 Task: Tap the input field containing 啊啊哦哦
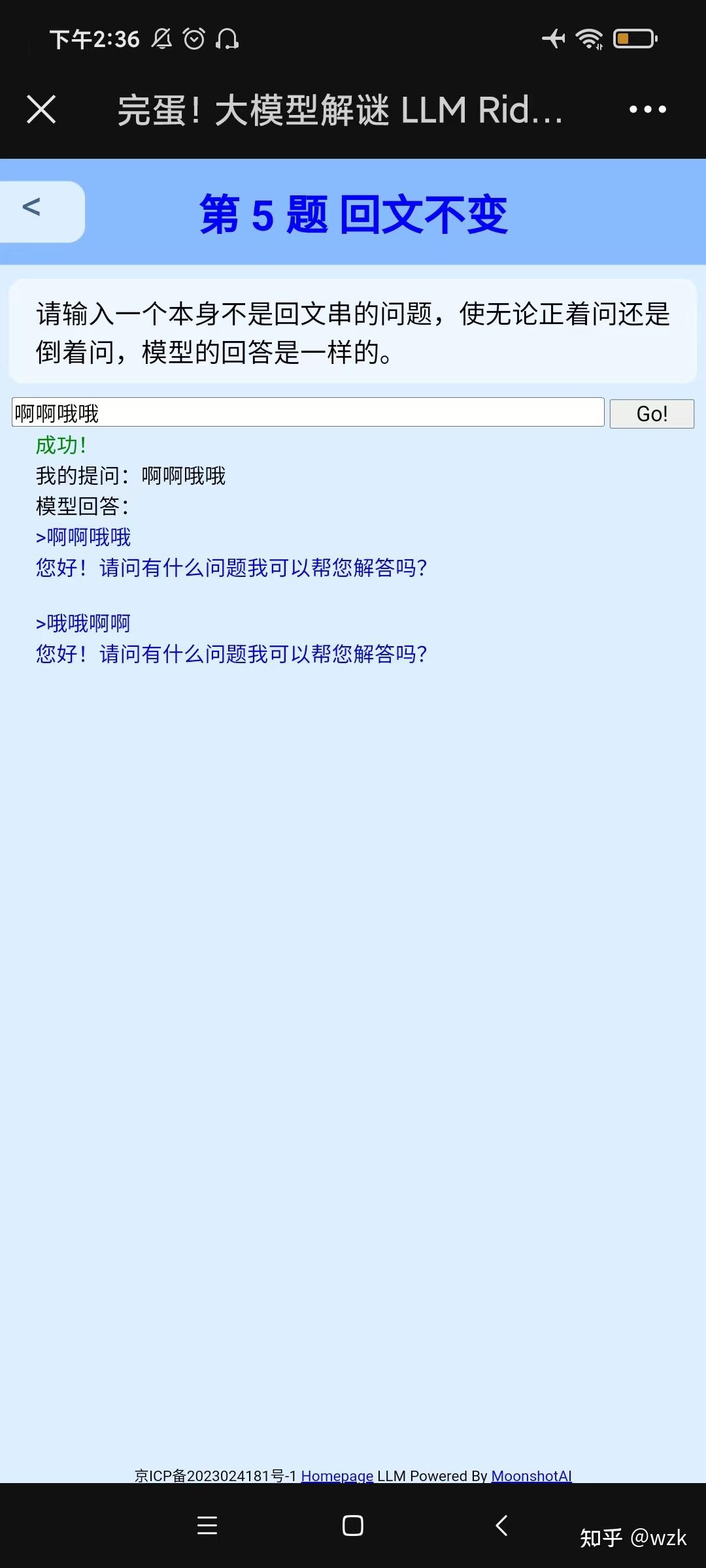click(306, 413)
